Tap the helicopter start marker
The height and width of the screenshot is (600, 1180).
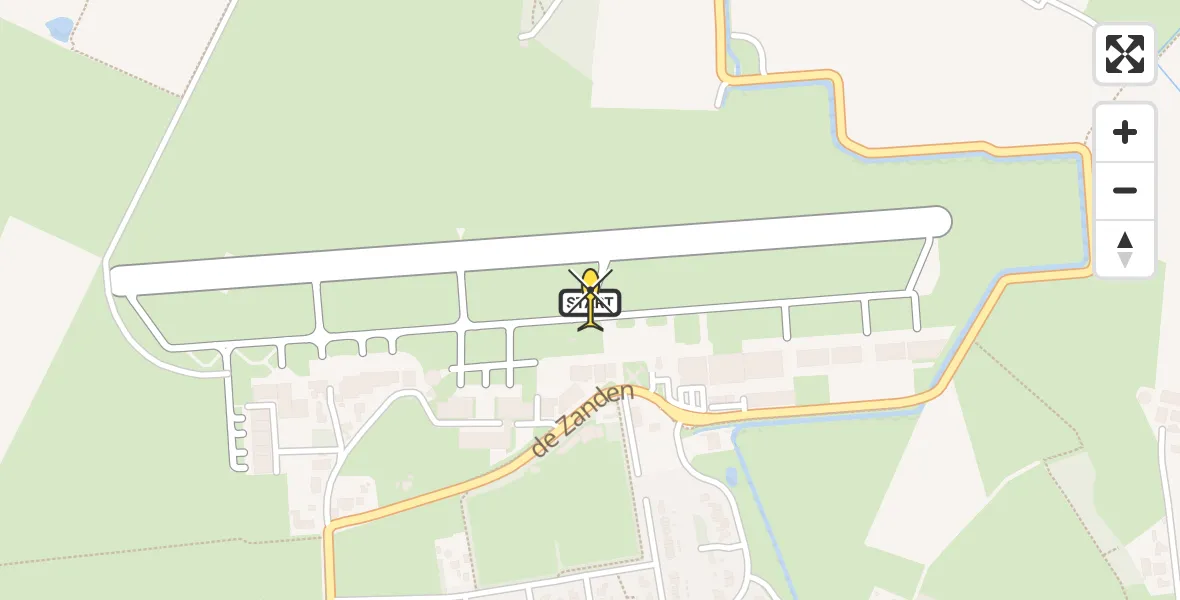click(x=591, y=300)
